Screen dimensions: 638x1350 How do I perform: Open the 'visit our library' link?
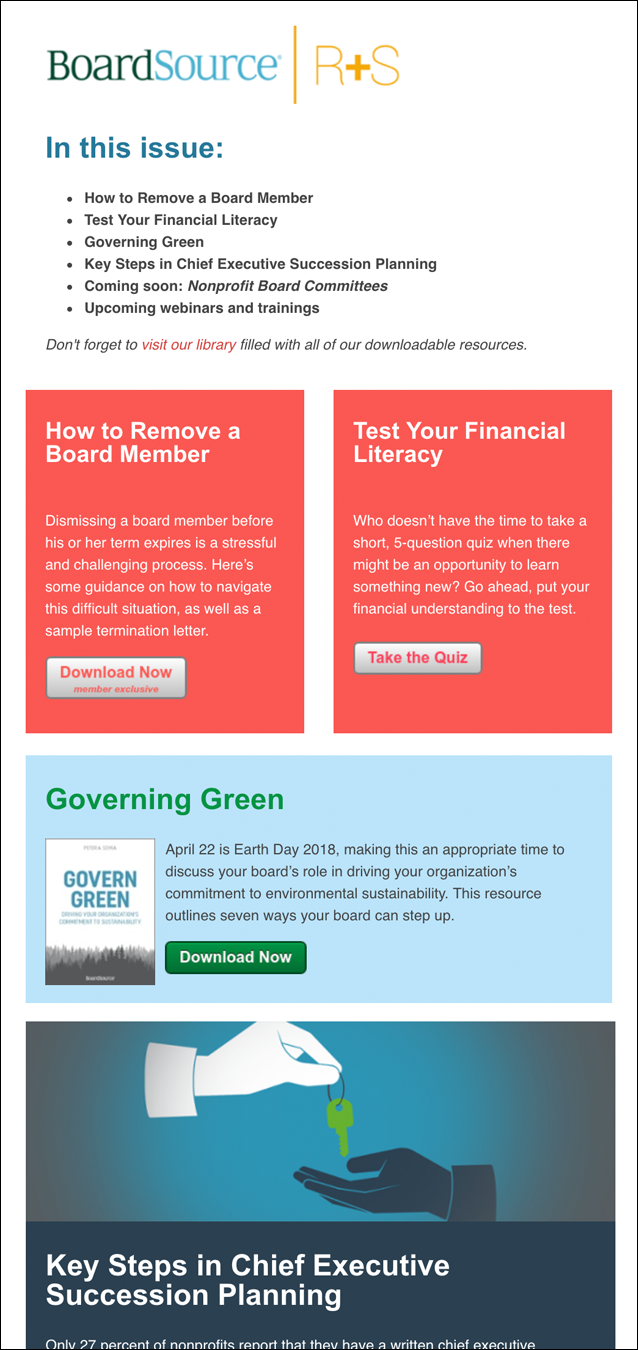point(189,345)
